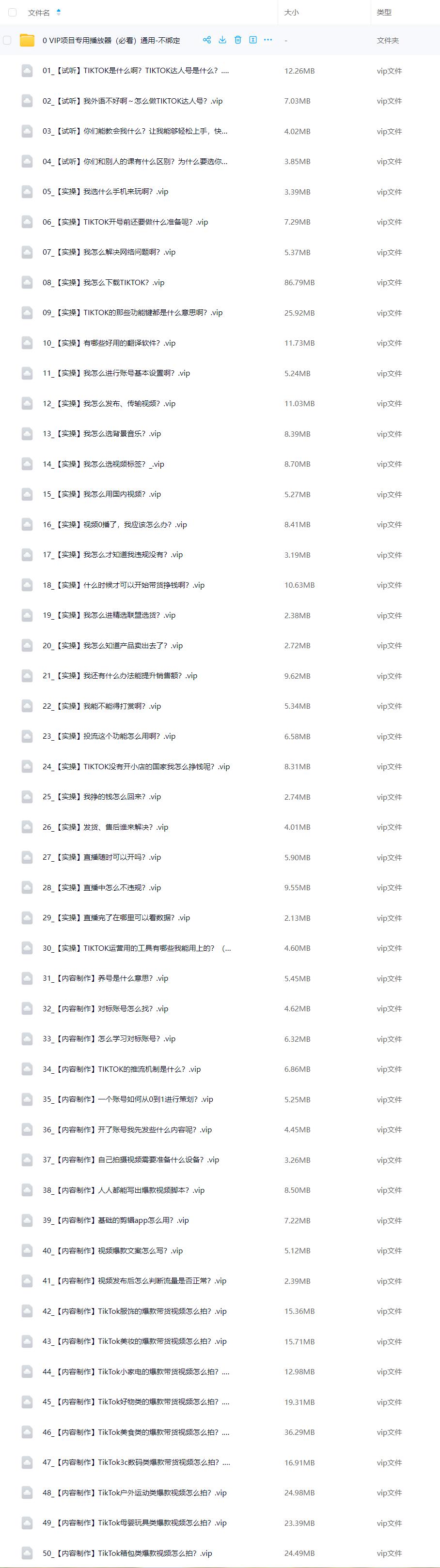440x1568 pixels.
Task: Open the 0 VIP项目专用播放器 folder
Action: [x=111, y=40]
